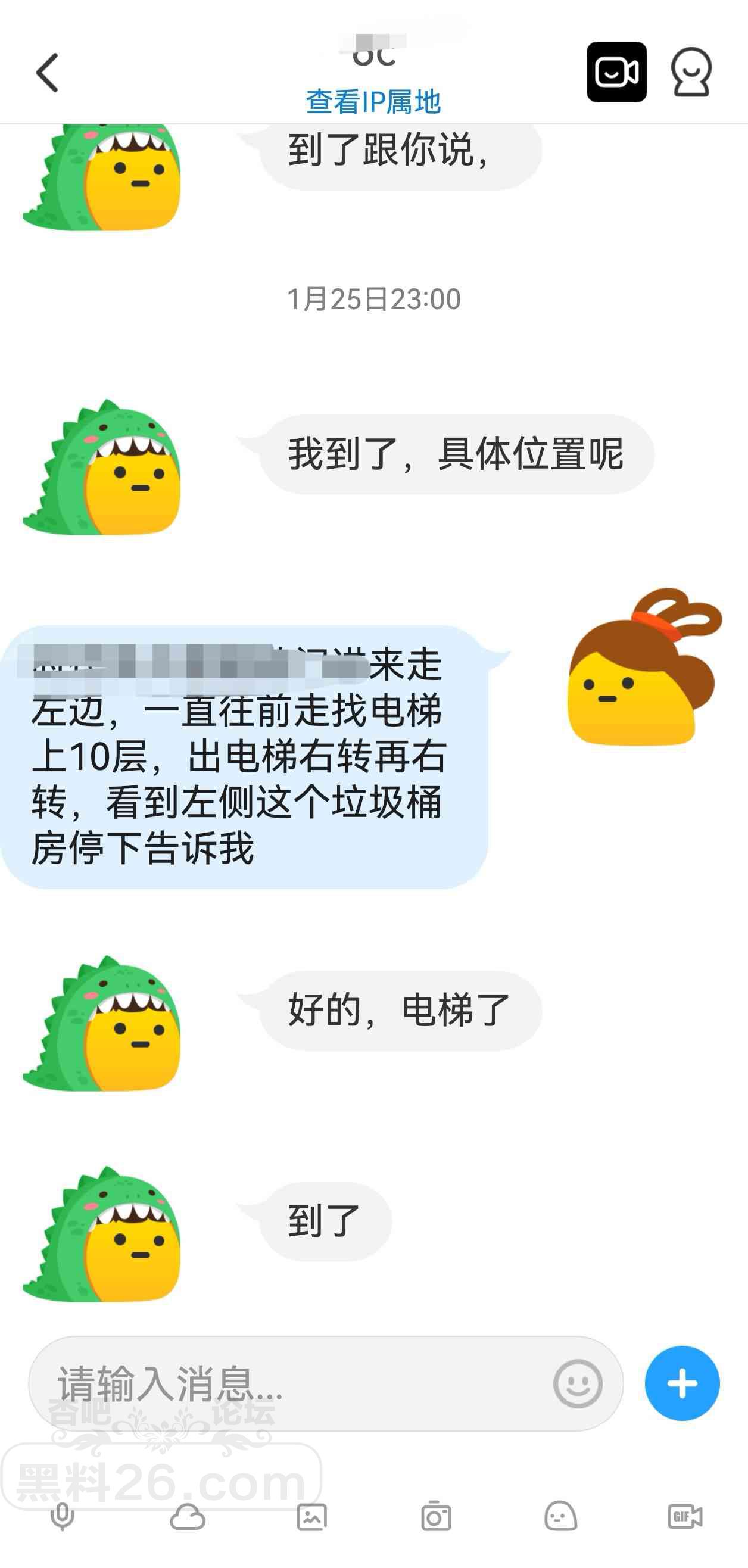
Task: Open the contact profile icon
Action: 691,73
